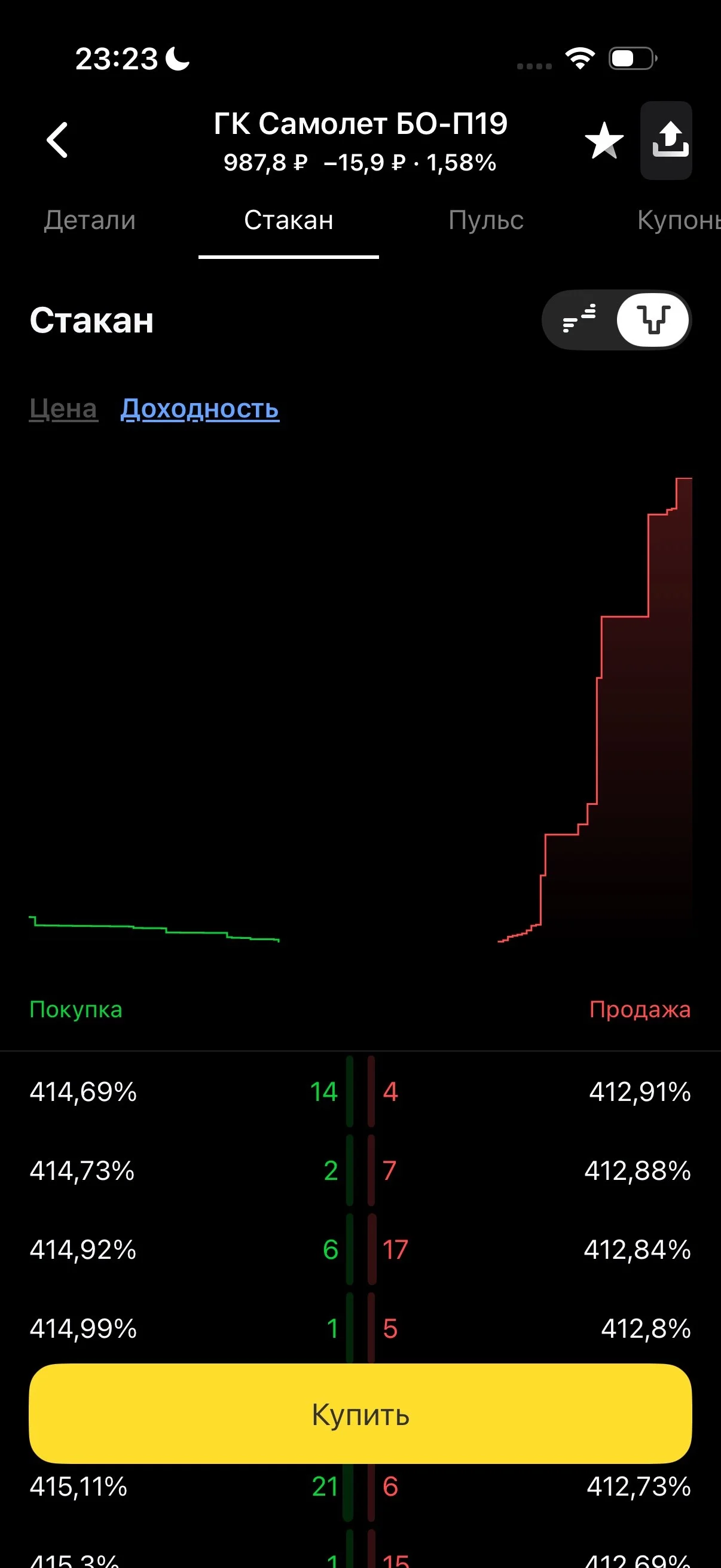Image resolution: width=721 pixels, height=1568 pixels.
Task: Select the 414,92% buy order row
Action: pyautogui.click(x=183, y=1249)
